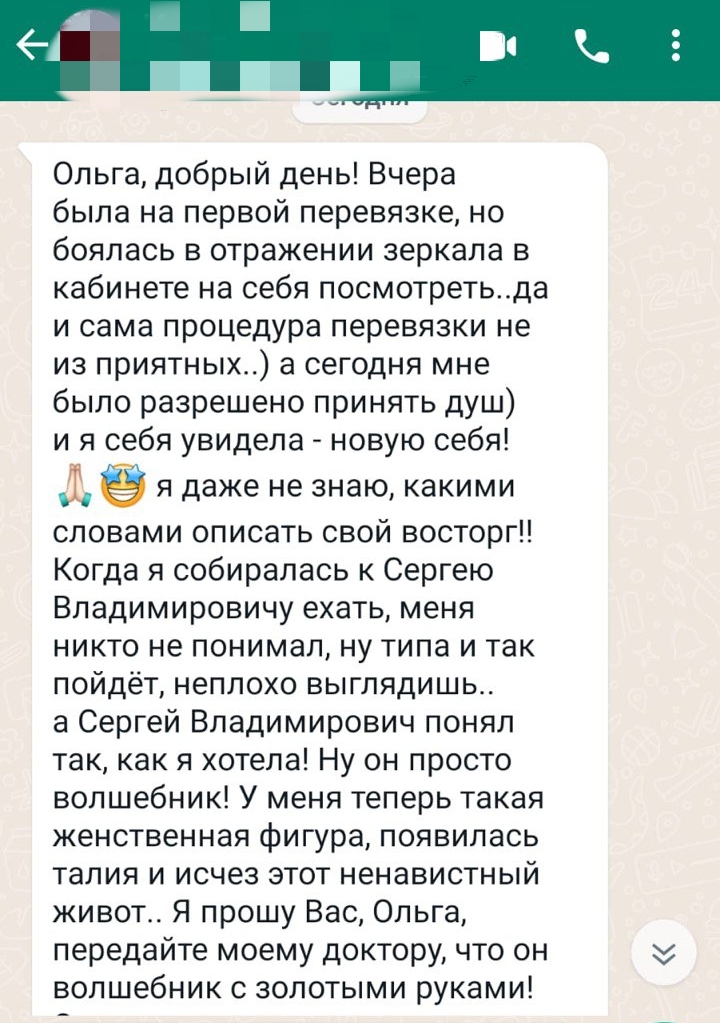The width and height of the screenshot is (720, 1023).
Task: Start a voice call
Action: (591, 46)
